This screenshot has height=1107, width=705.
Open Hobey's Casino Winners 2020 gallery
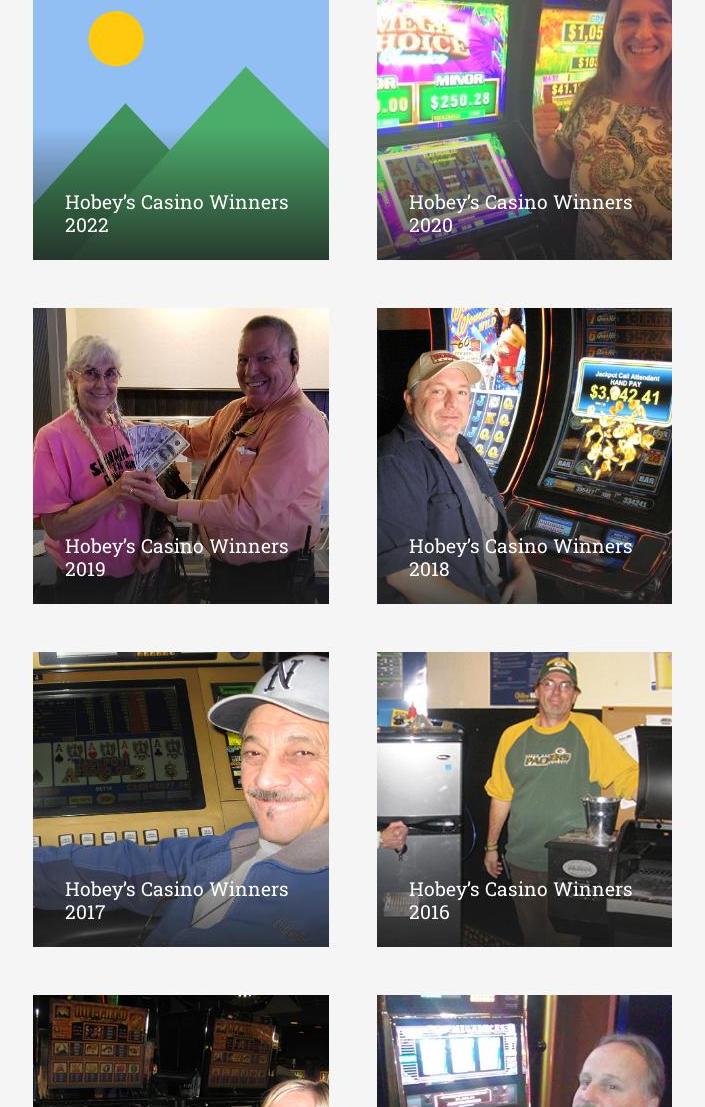click(523, 130)
